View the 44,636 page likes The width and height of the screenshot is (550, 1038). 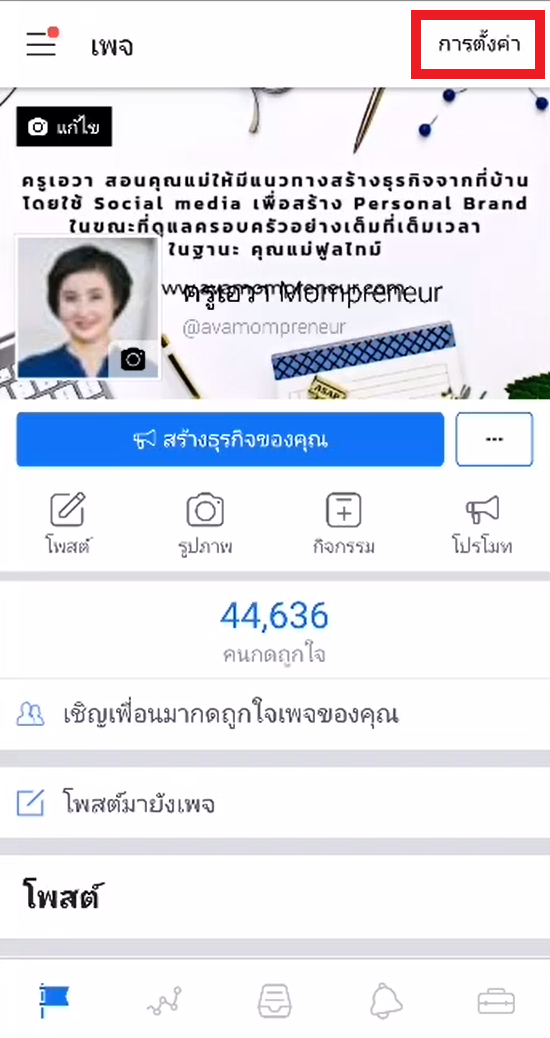274,629
